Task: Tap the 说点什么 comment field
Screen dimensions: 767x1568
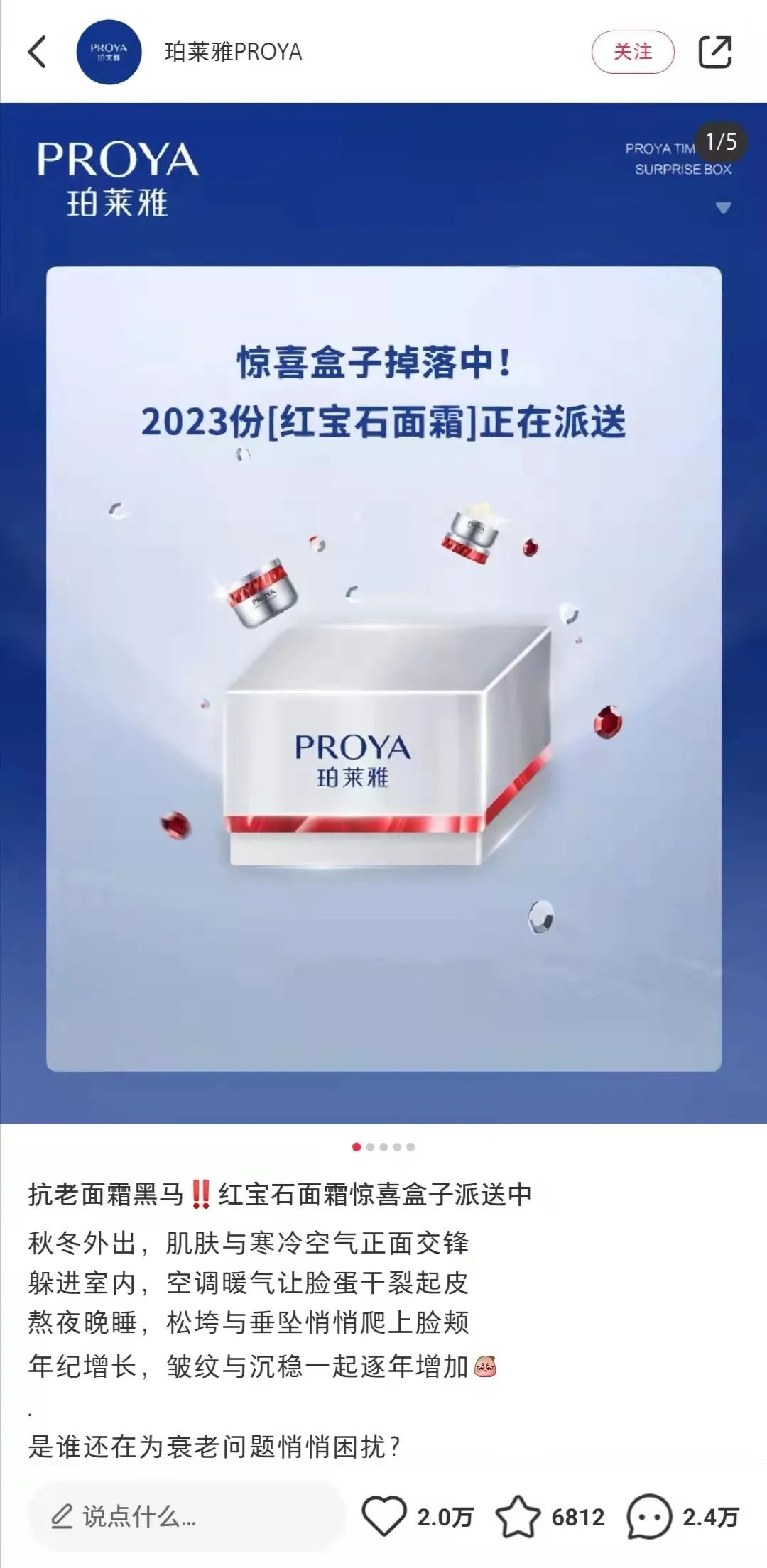Action: [x=185, y=1516]
